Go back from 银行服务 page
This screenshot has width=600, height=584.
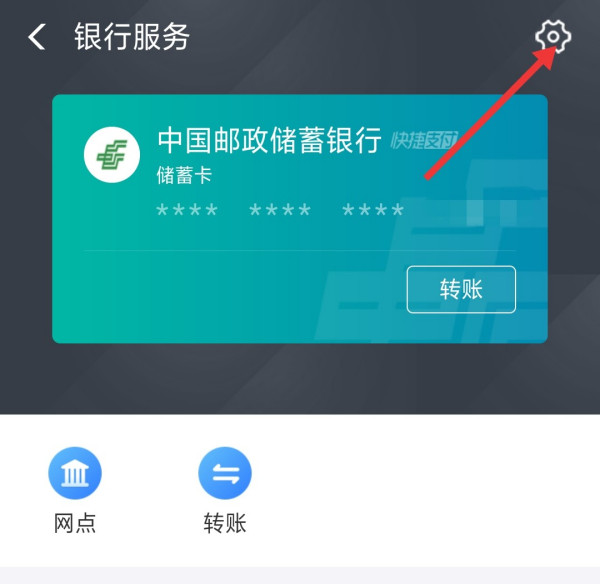(37, 38)
